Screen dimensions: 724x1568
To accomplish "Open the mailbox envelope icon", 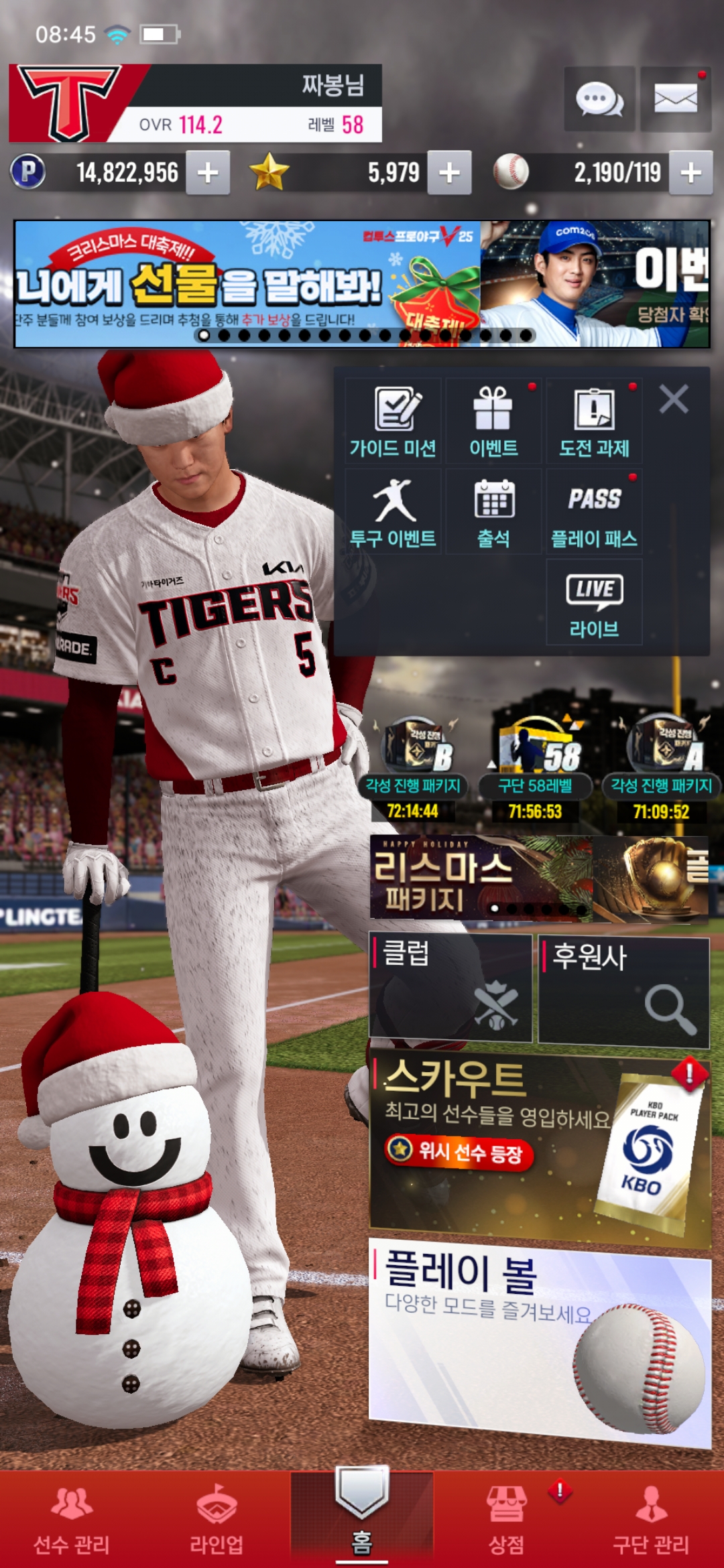I will [x=675, y=99].
